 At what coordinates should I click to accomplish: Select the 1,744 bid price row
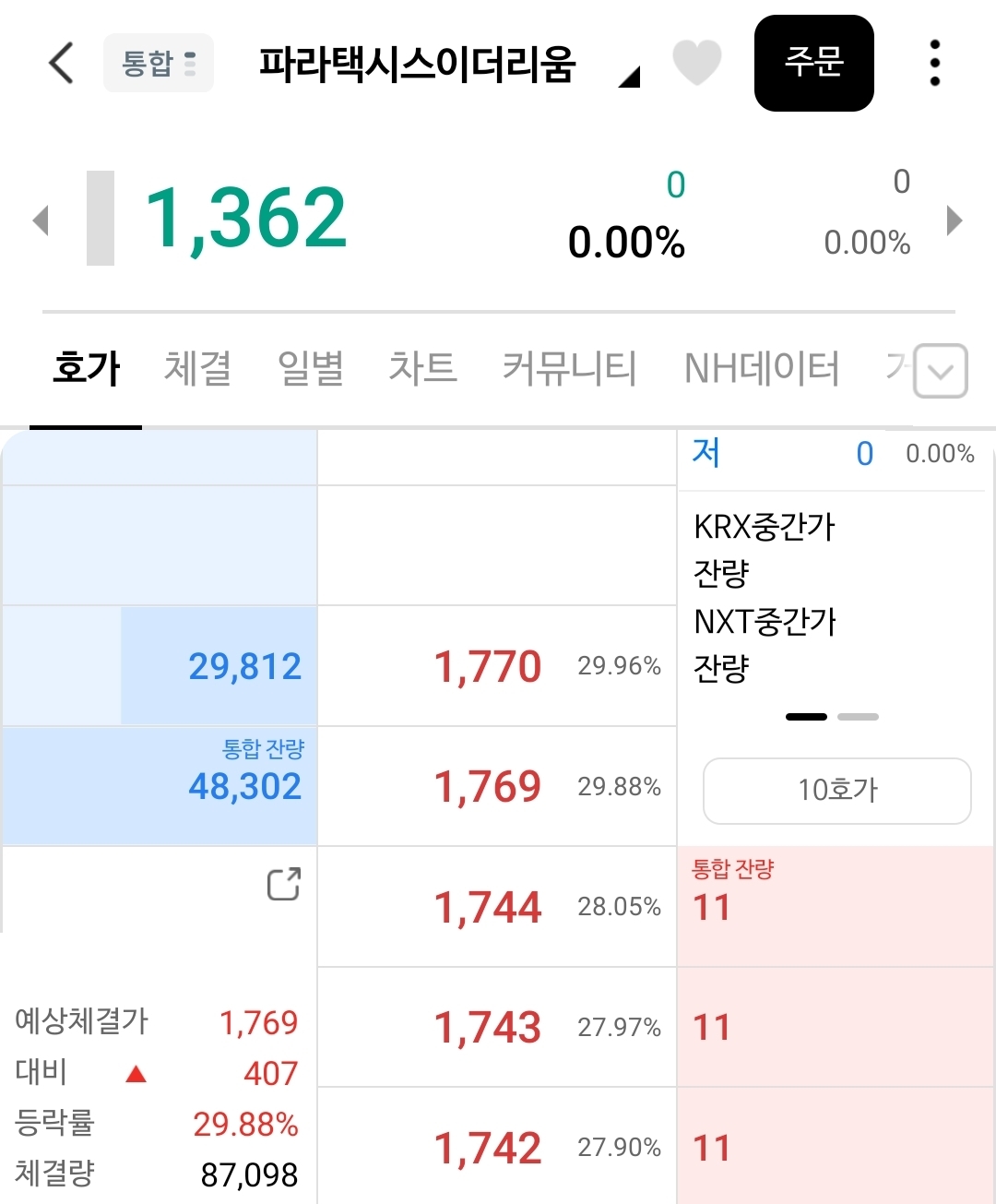[x=497, y=907]
